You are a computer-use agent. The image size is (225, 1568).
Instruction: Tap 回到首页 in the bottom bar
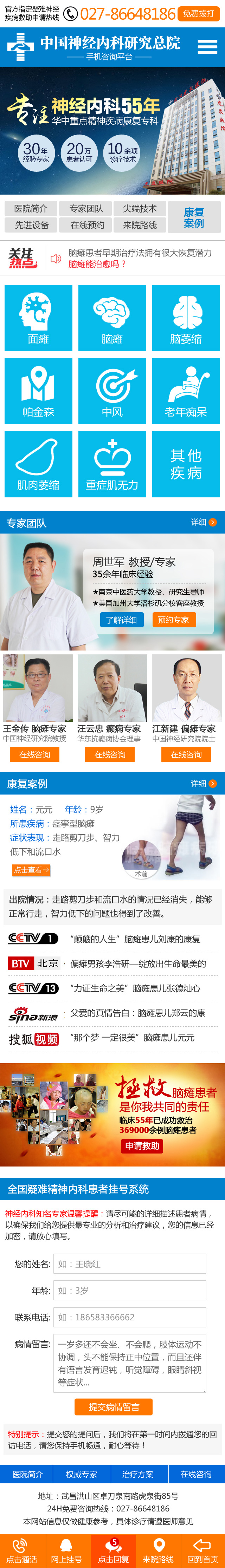[x=202, y=1551]
